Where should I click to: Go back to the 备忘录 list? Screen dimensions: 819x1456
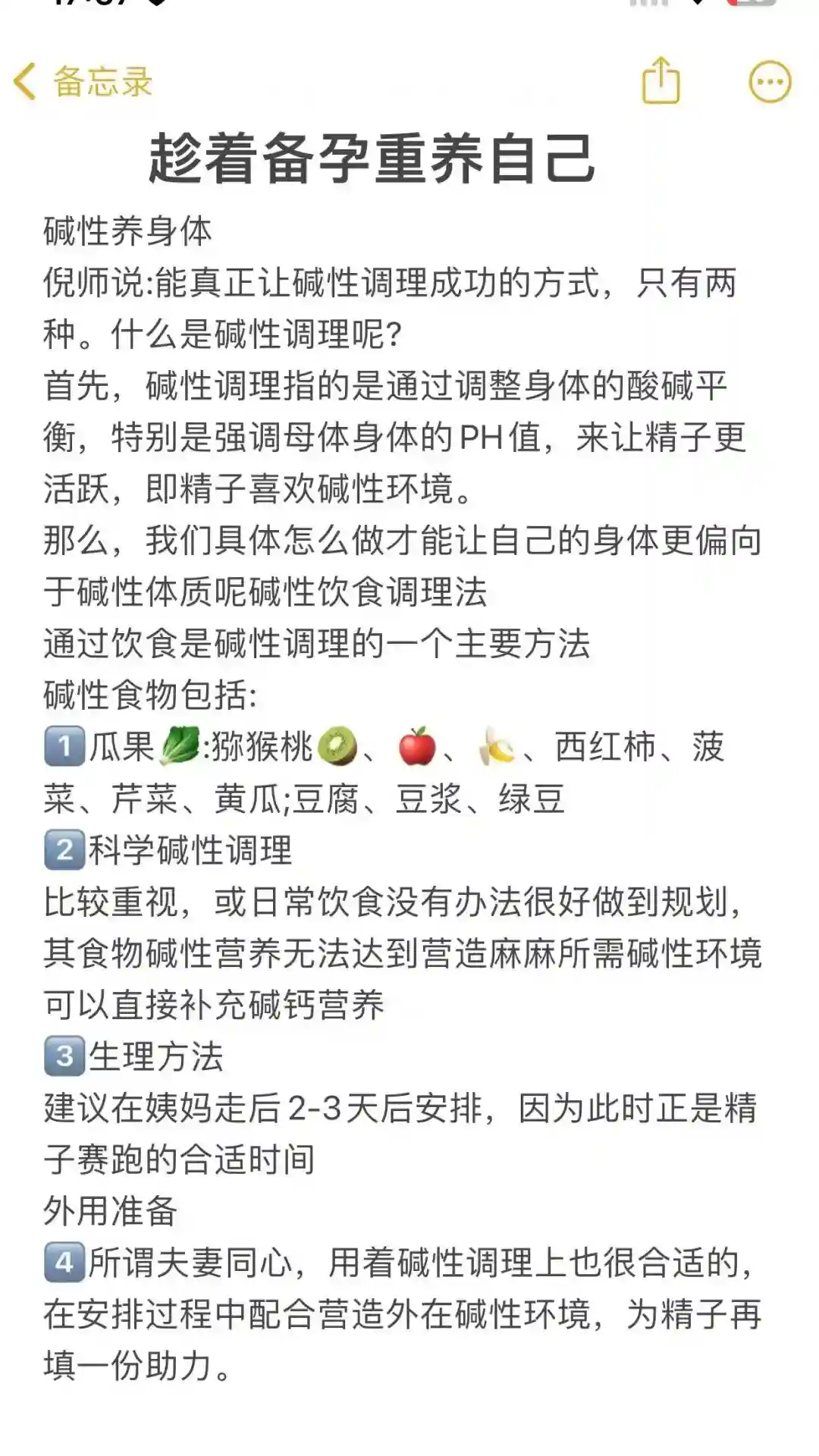point(82,81)
